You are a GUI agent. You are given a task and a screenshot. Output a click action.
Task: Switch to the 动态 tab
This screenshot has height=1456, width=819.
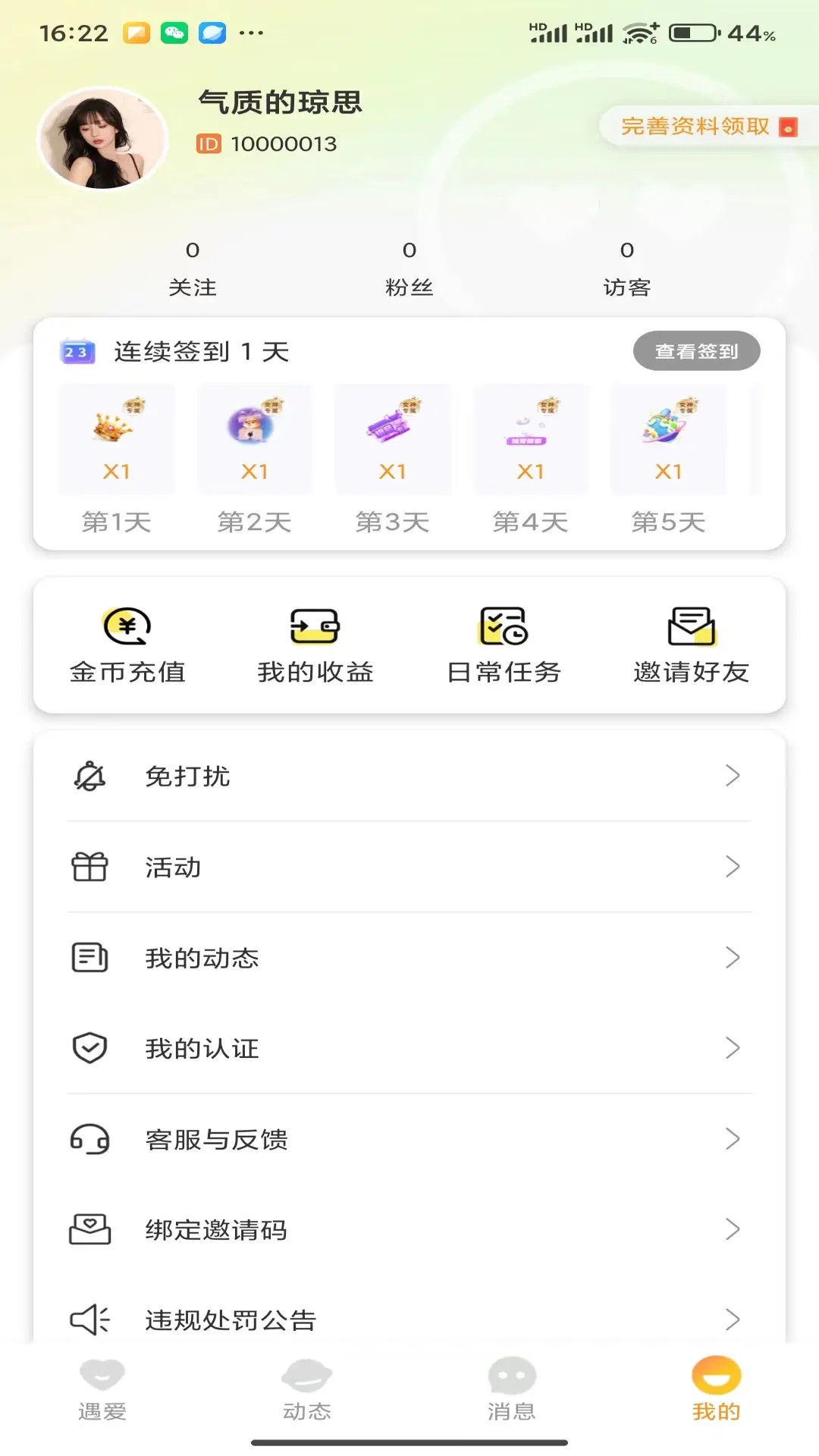coord(307,1389)
